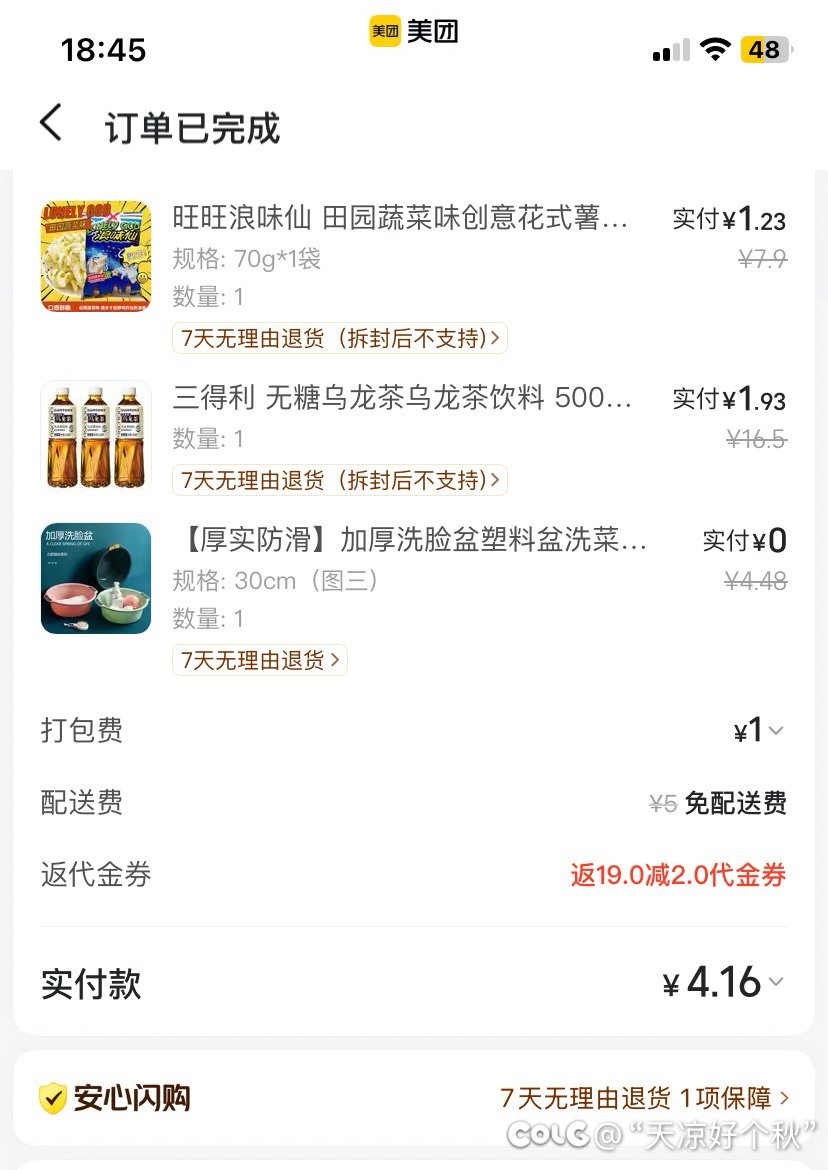The height and width of the screenshot is (1170, 828).
Task: Expand the 打包费 packaging fee details
Action: [x=760, y=731]
